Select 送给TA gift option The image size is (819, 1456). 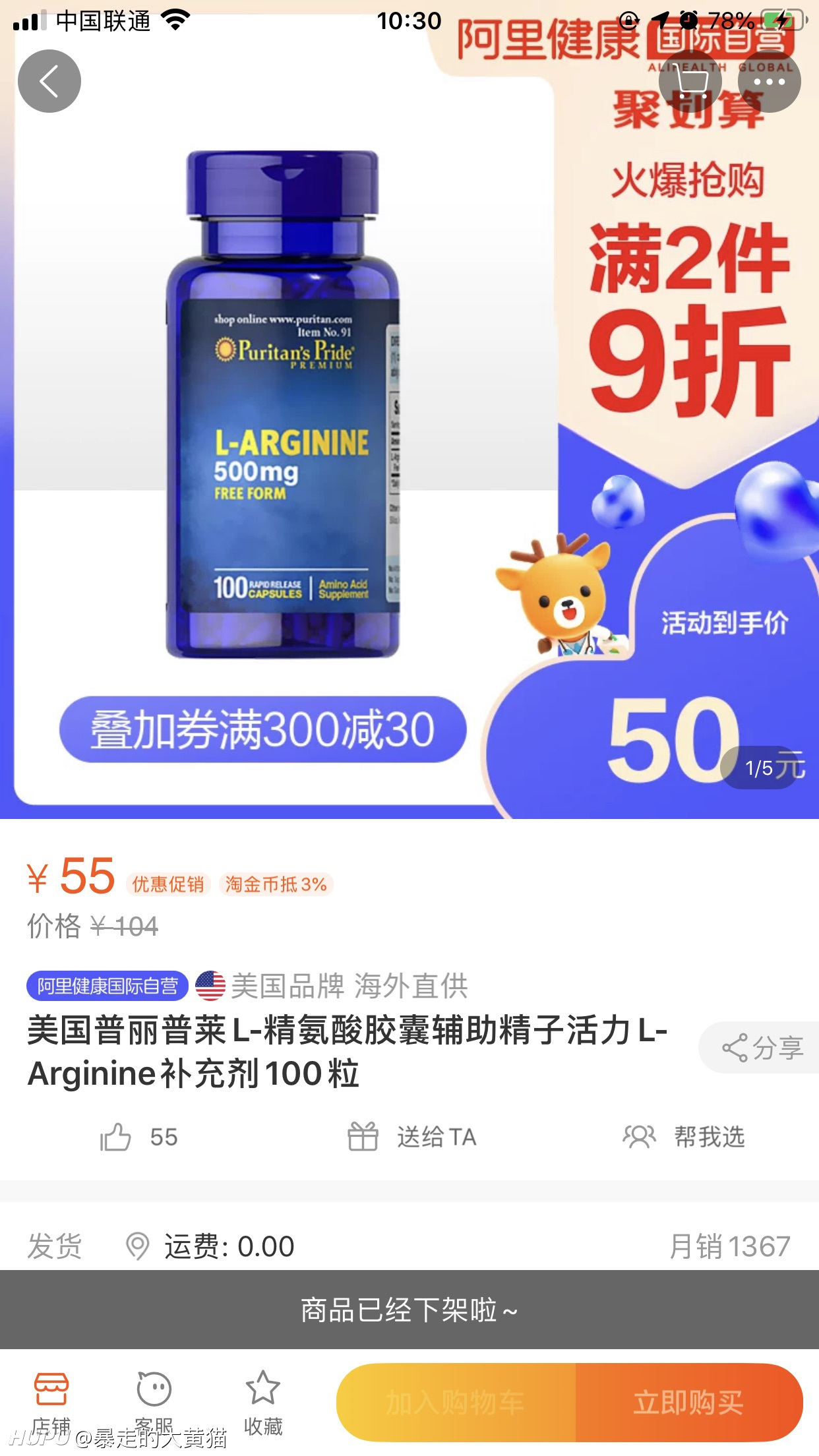coord(411,1137)
